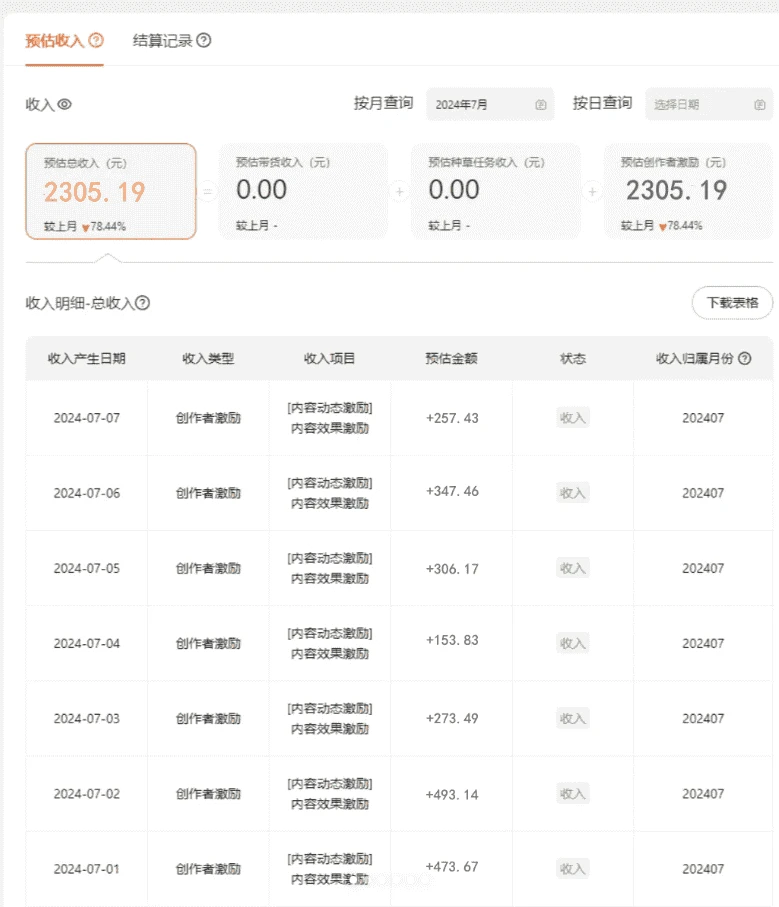Click help icon beside 预估收入 tab

point(94,39)
